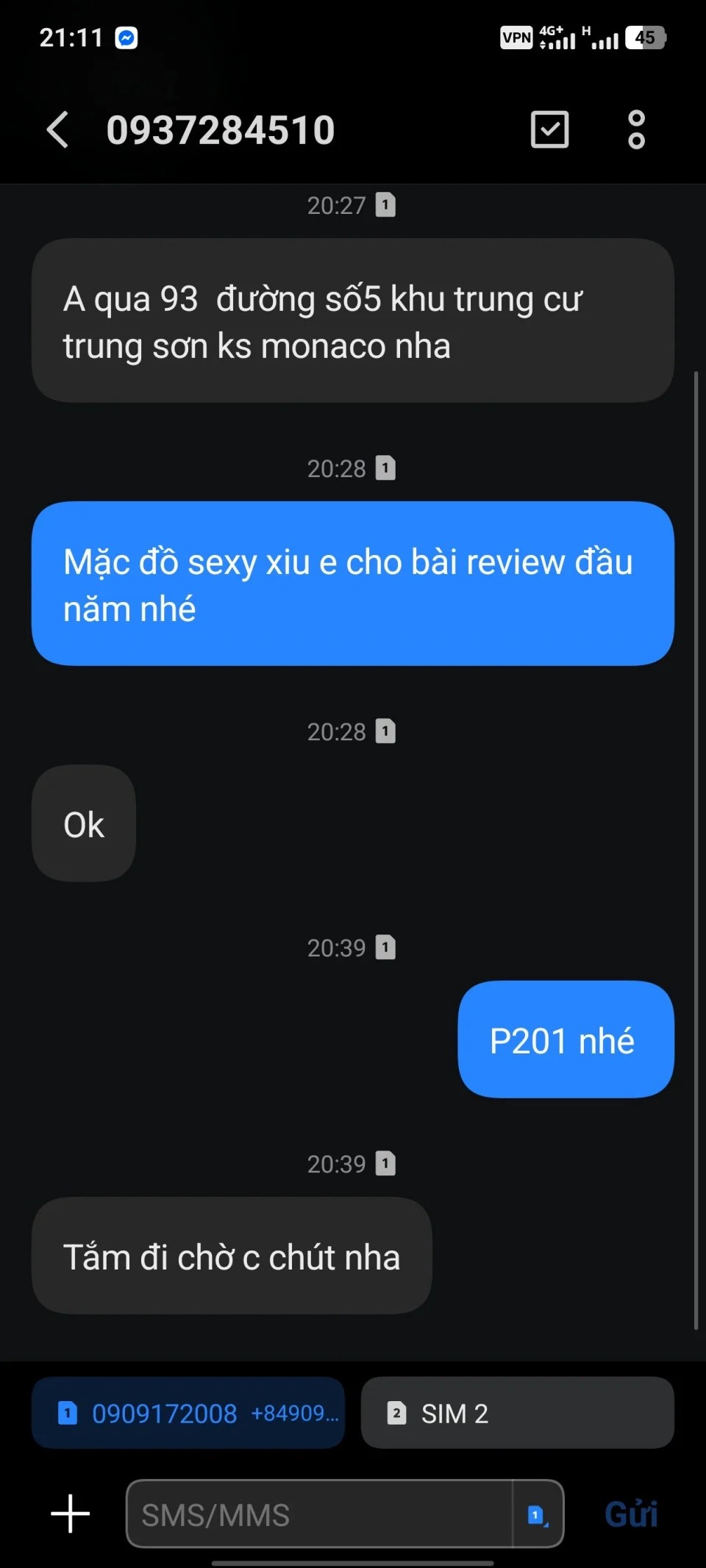Tap the select messages checkbox icon

[x=549, y=130]
